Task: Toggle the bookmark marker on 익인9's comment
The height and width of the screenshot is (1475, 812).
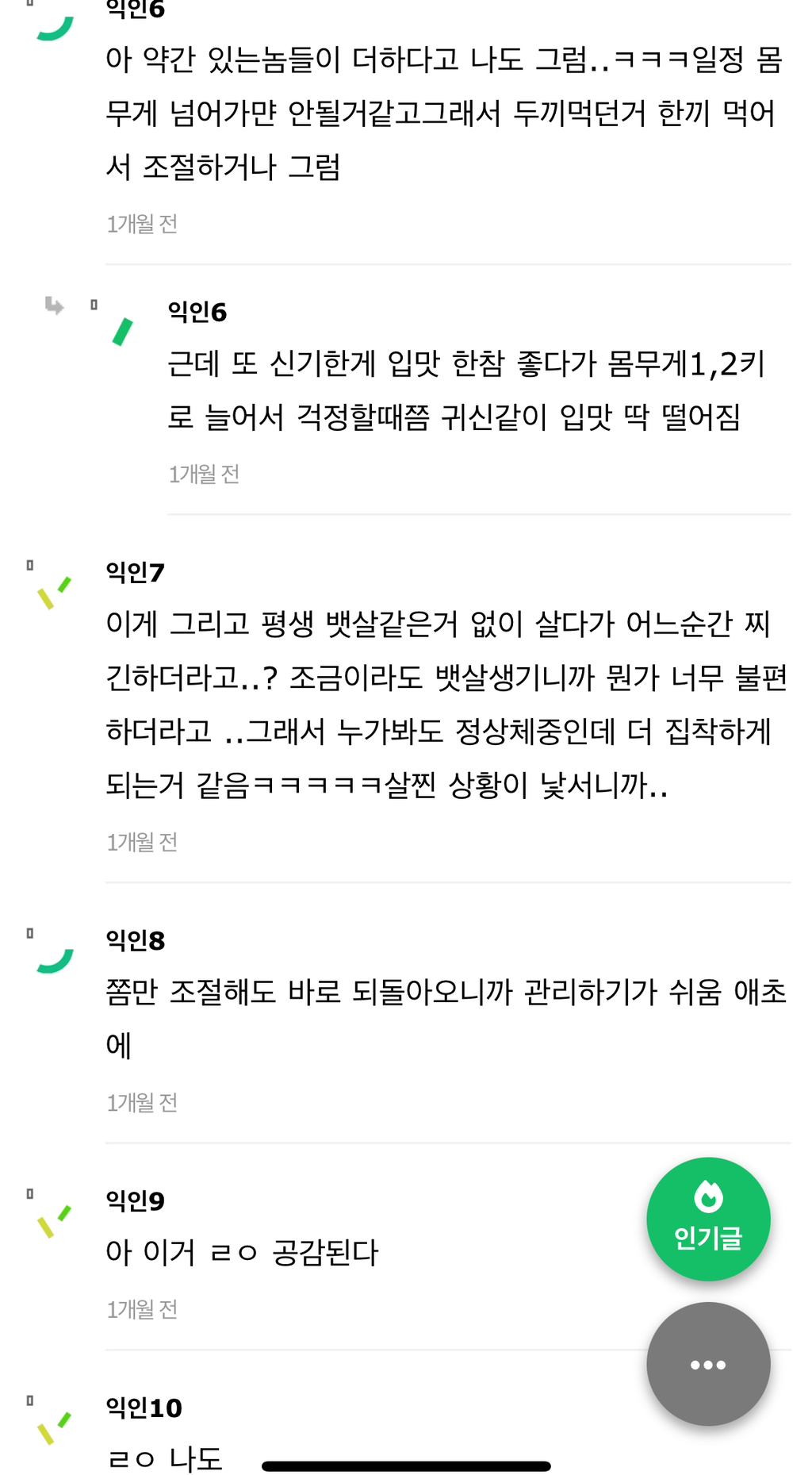Action: pos(29,1192)
